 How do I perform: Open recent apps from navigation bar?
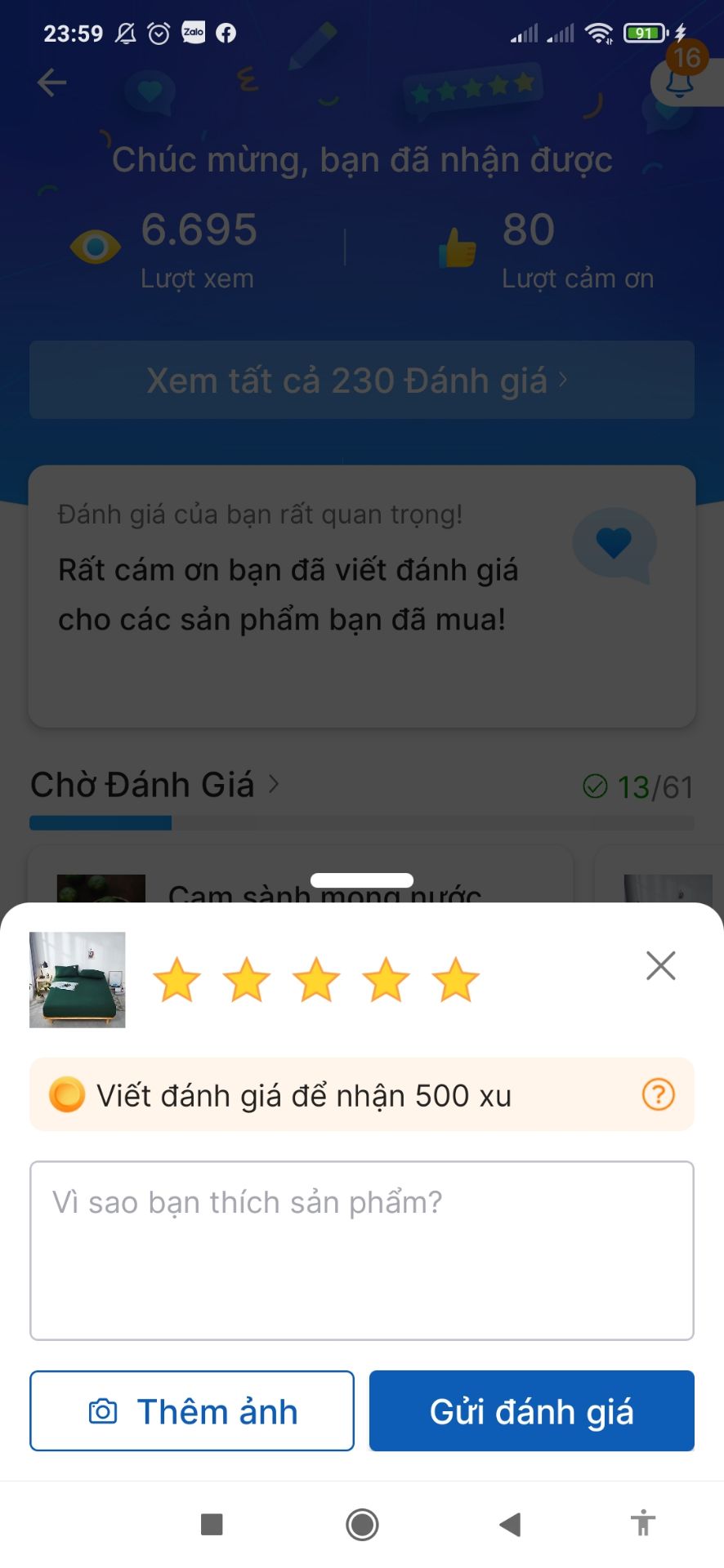pos(212,1524)
